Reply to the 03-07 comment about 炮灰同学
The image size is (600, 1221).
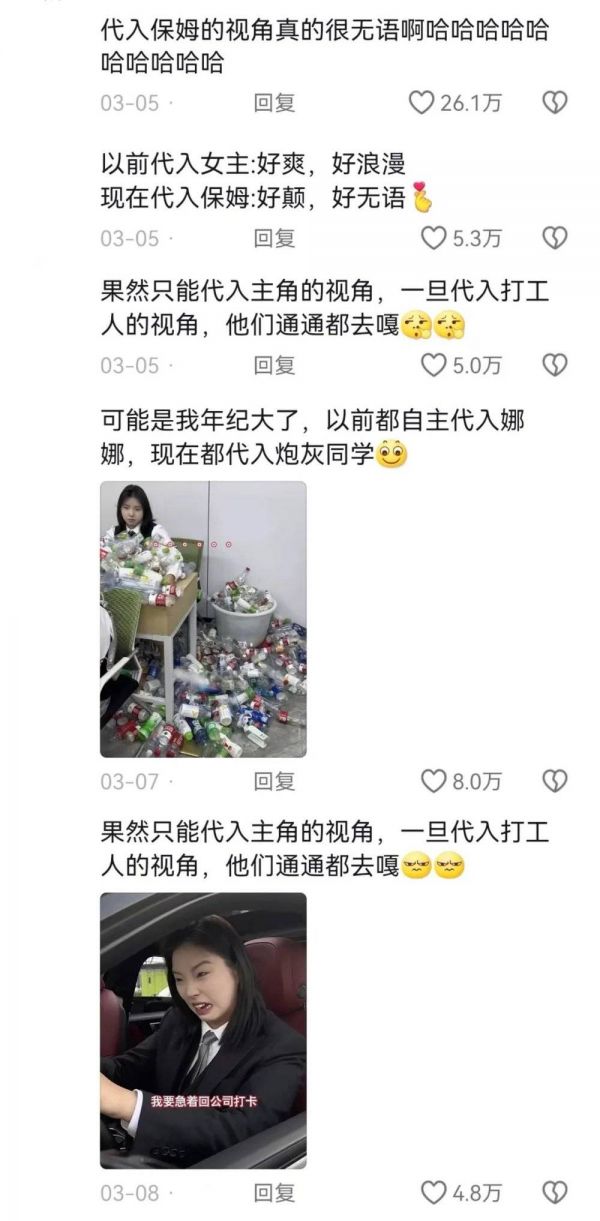274,781
